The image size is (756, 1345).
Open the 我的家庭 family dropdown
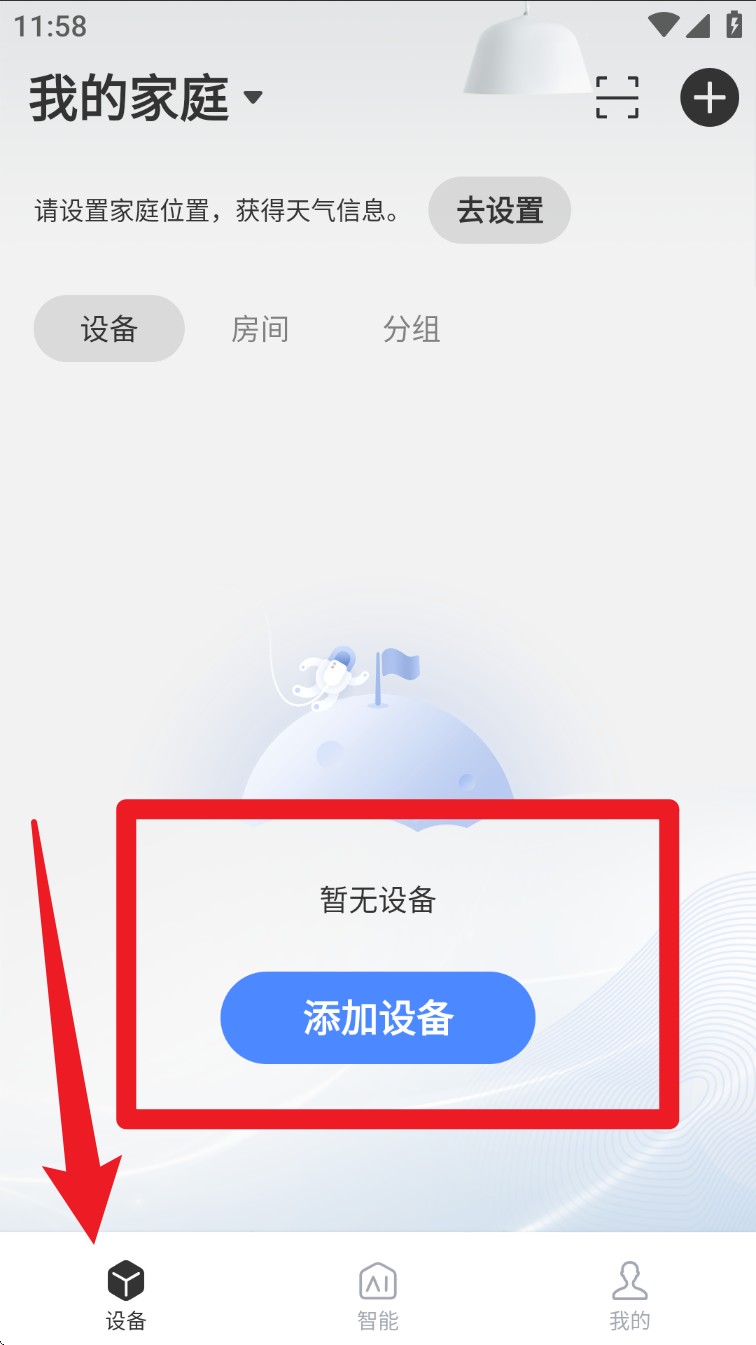click(x=146, y=98)
